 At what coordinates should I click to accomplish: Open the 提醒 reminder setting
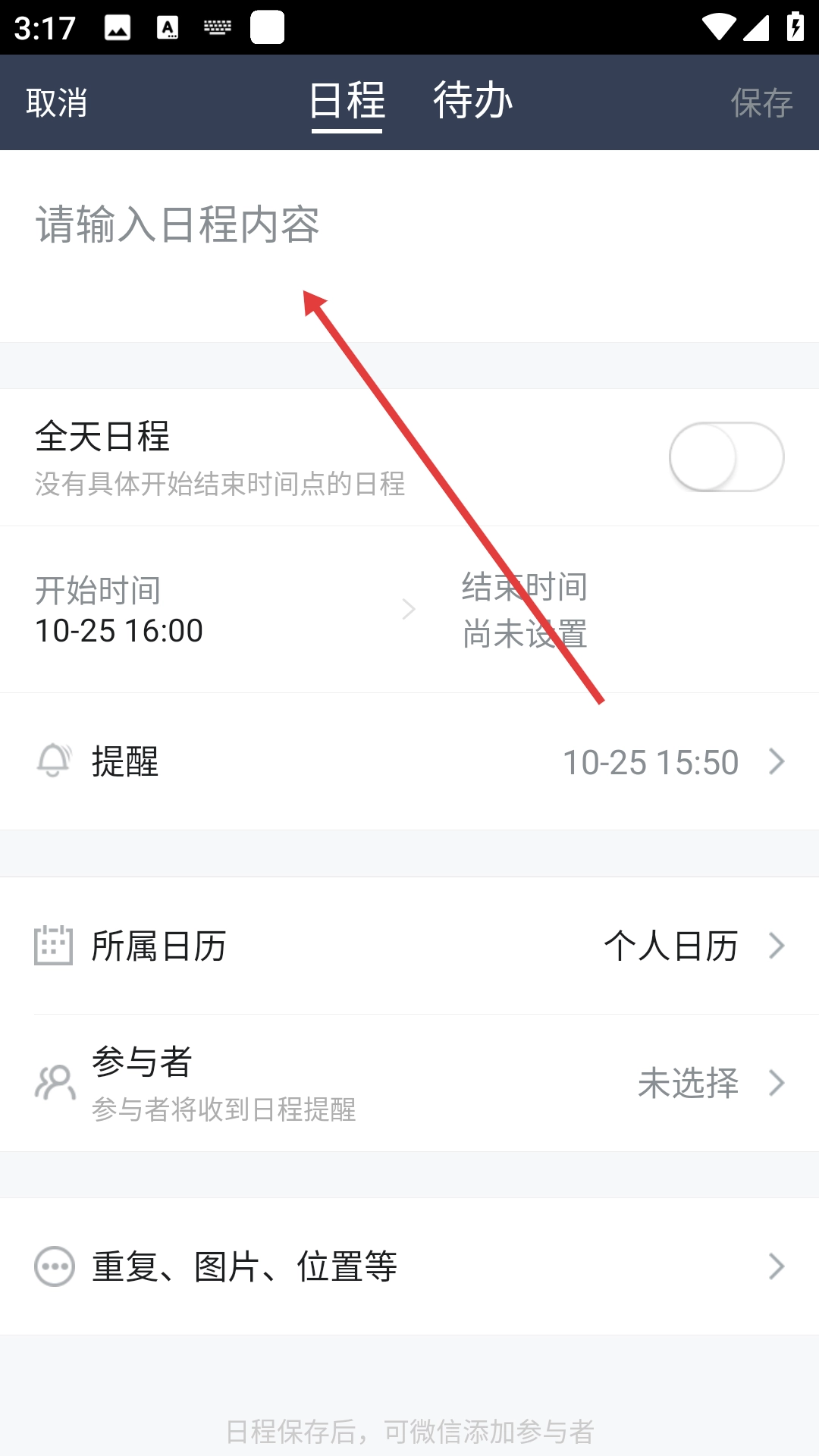point(409,761)
